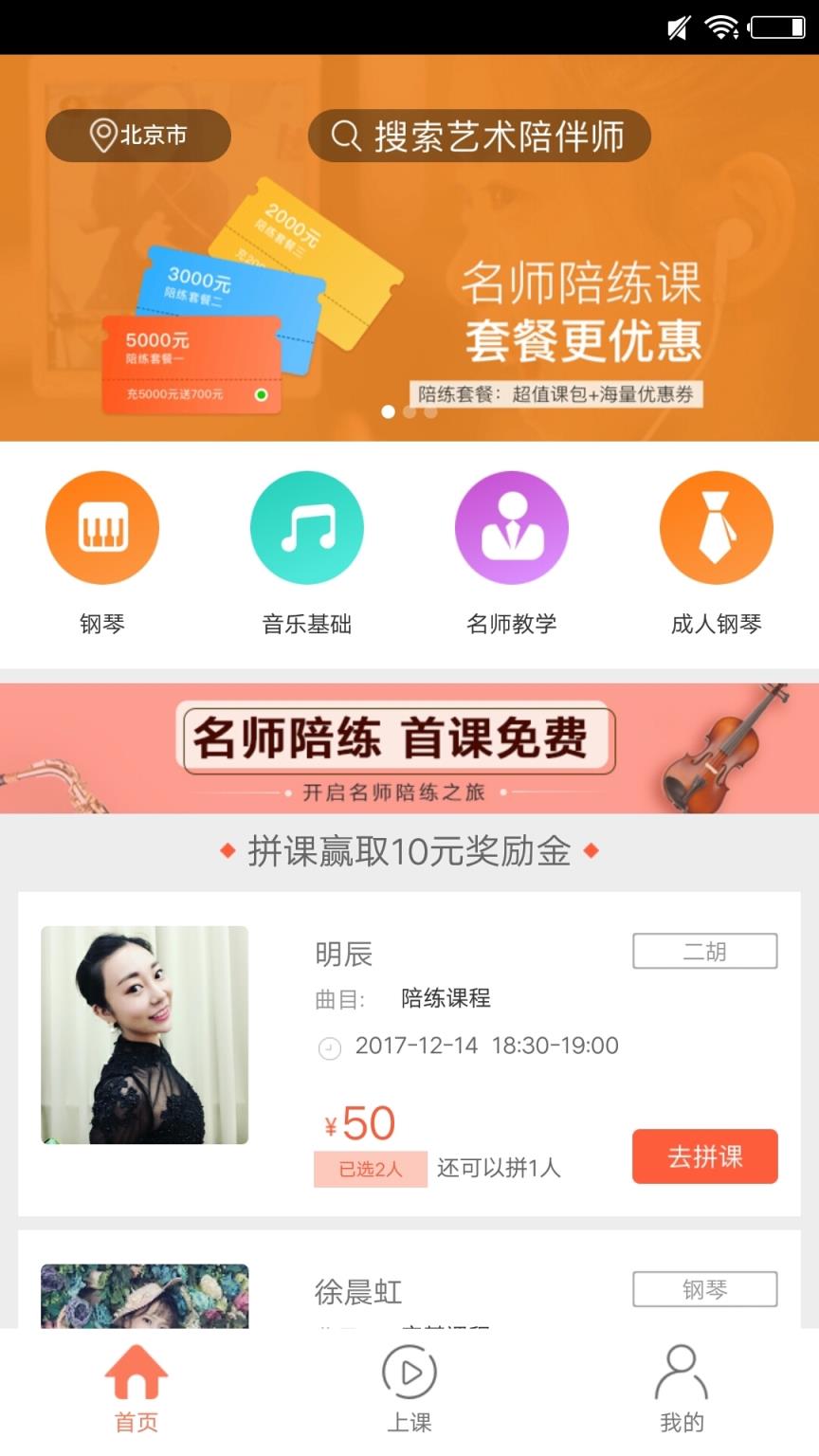Open the 音乐基础 music basics icon

click(307, 527)
